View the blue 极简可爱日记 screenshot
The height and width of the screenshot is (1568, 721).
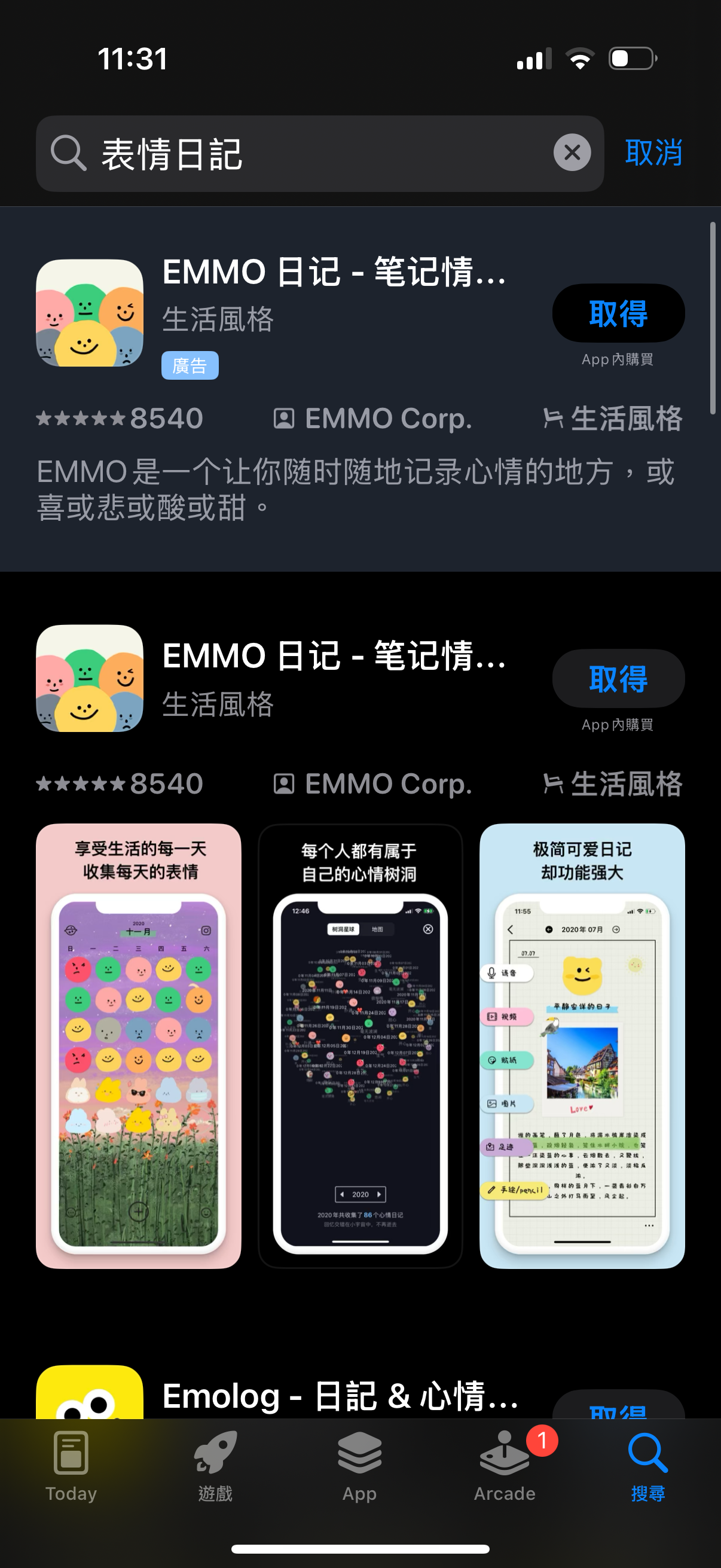582,1046
